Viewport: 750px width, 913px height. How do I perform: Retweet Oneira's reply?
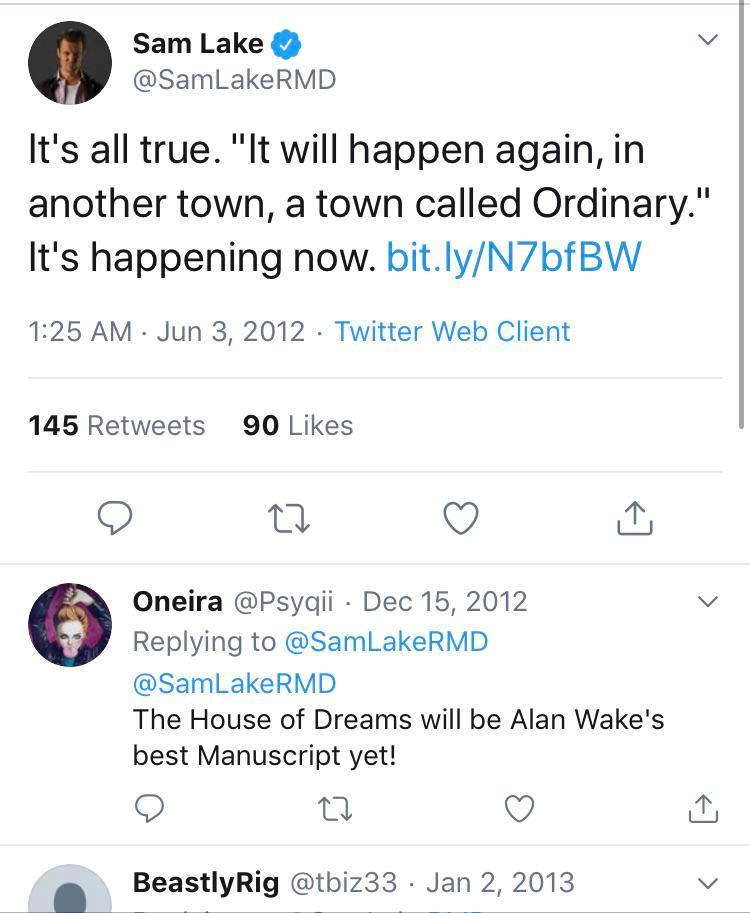coord(335,807)
